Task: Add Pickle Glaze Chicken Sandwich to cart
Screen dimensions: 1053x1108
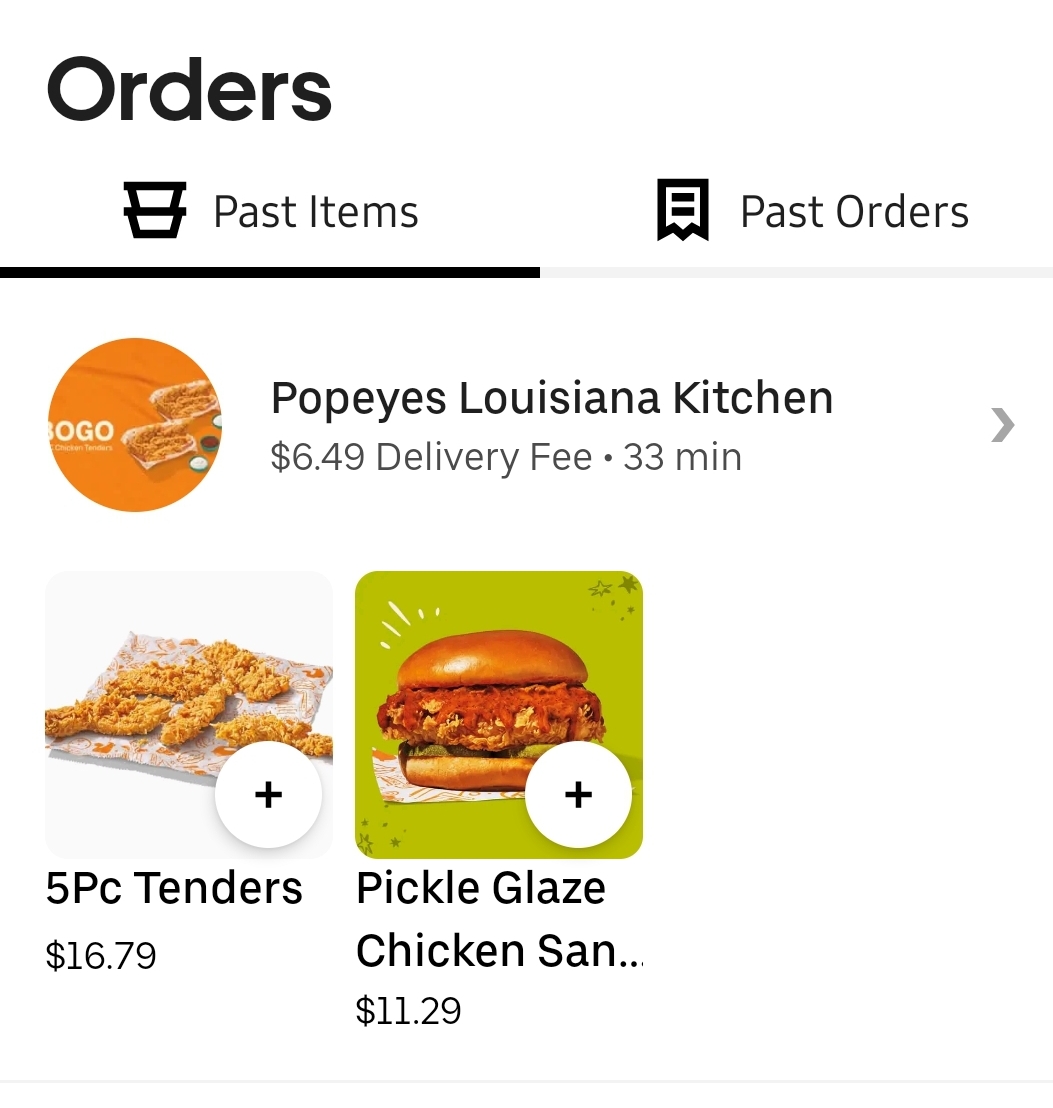Action: (x=578, y=795)
